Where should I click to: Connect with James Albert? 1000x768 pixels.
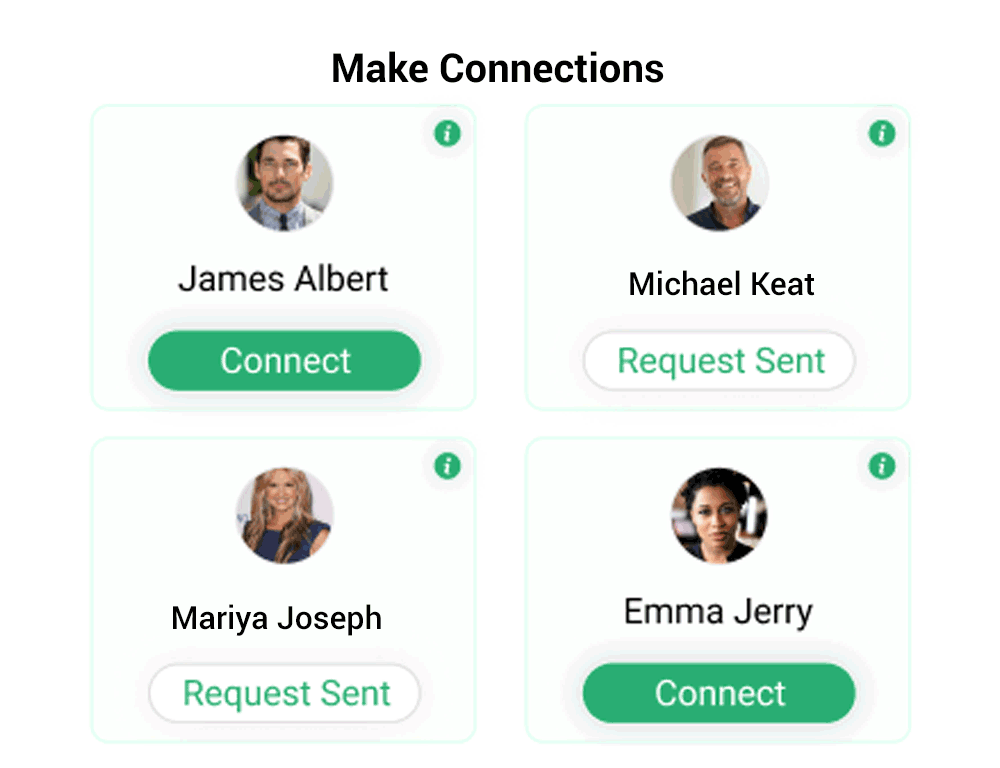coord(285,360)
